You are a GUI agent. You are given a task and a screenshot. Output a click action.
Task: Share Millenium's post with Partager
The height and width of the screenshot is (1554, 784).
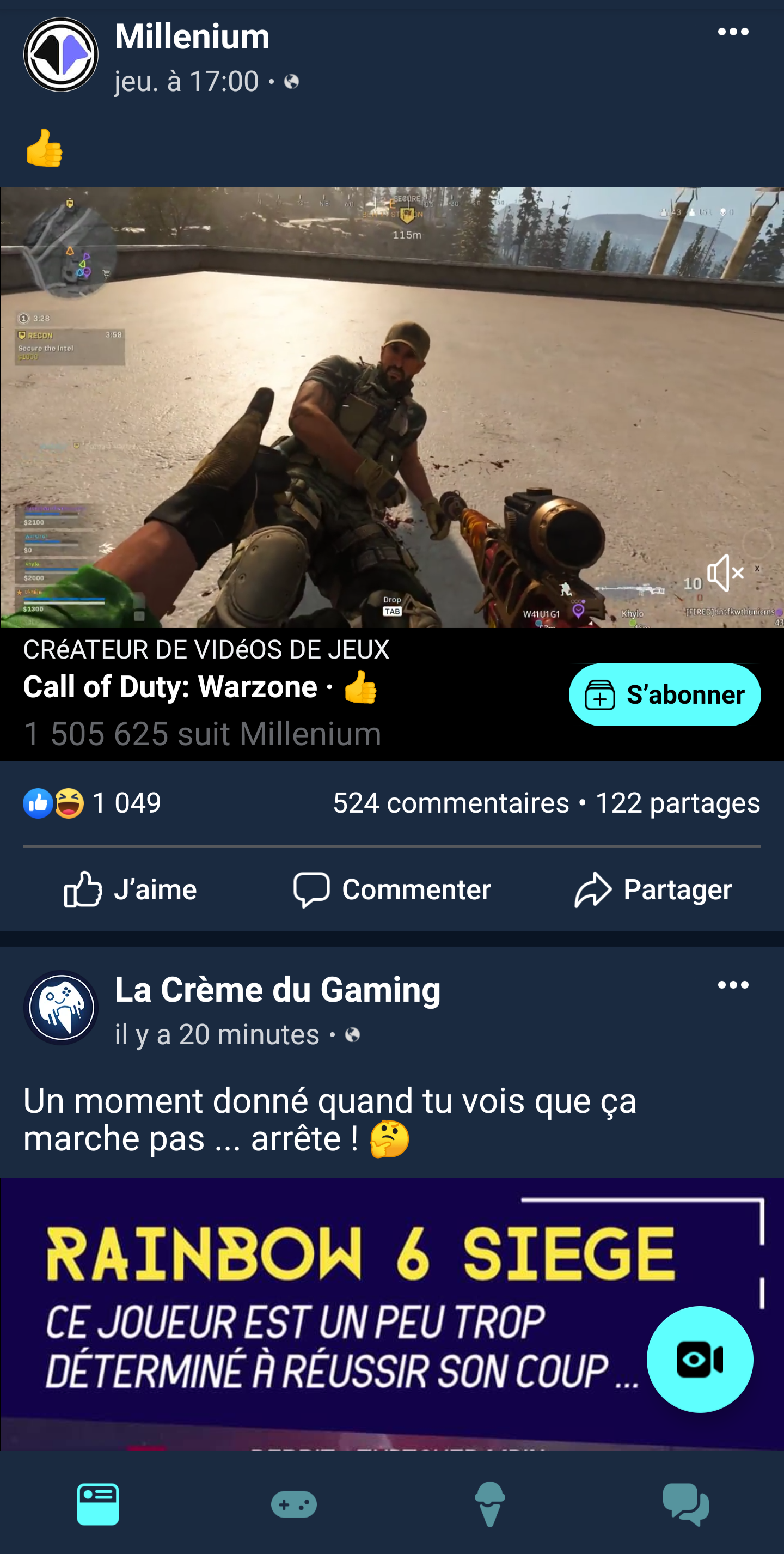[653, 889]
